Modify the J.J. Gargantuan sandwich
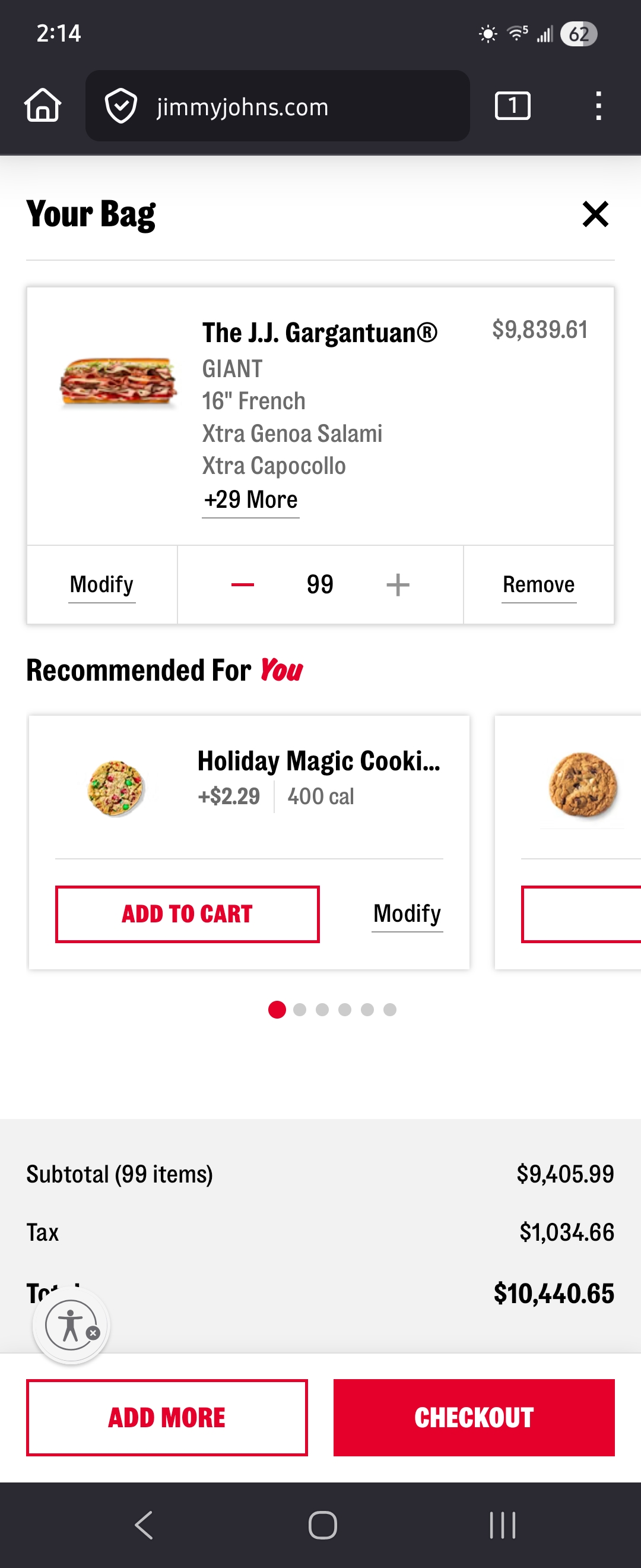 tap(101, 585)
